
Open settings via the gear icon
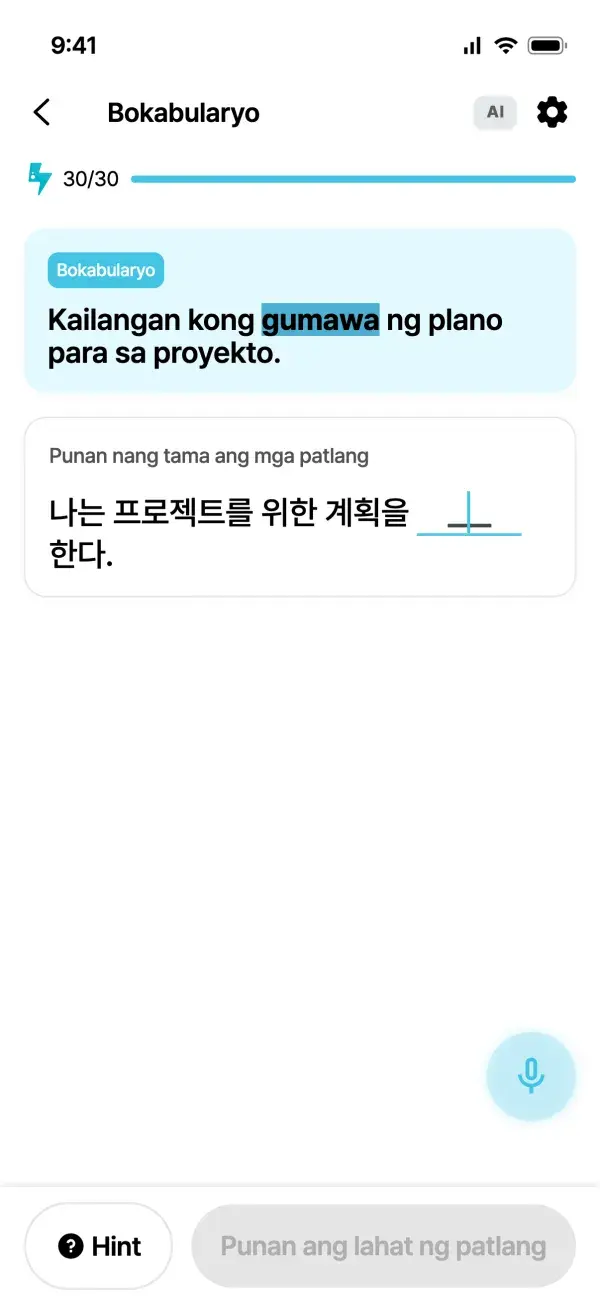(x=552, y=112)
